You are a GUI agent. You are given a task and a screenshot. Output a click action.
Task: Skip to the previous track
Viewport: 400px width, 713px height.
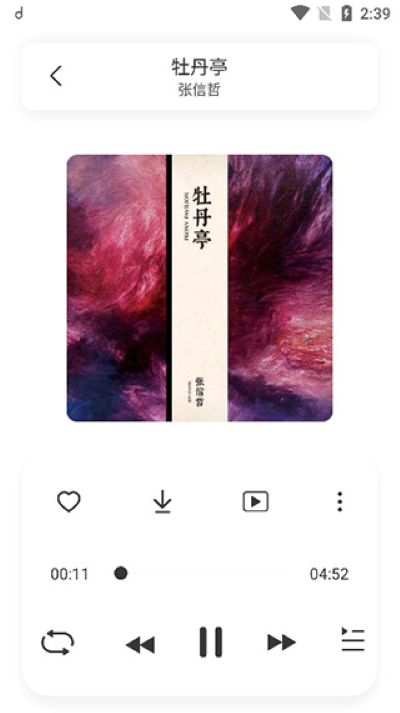click(140, 644)
